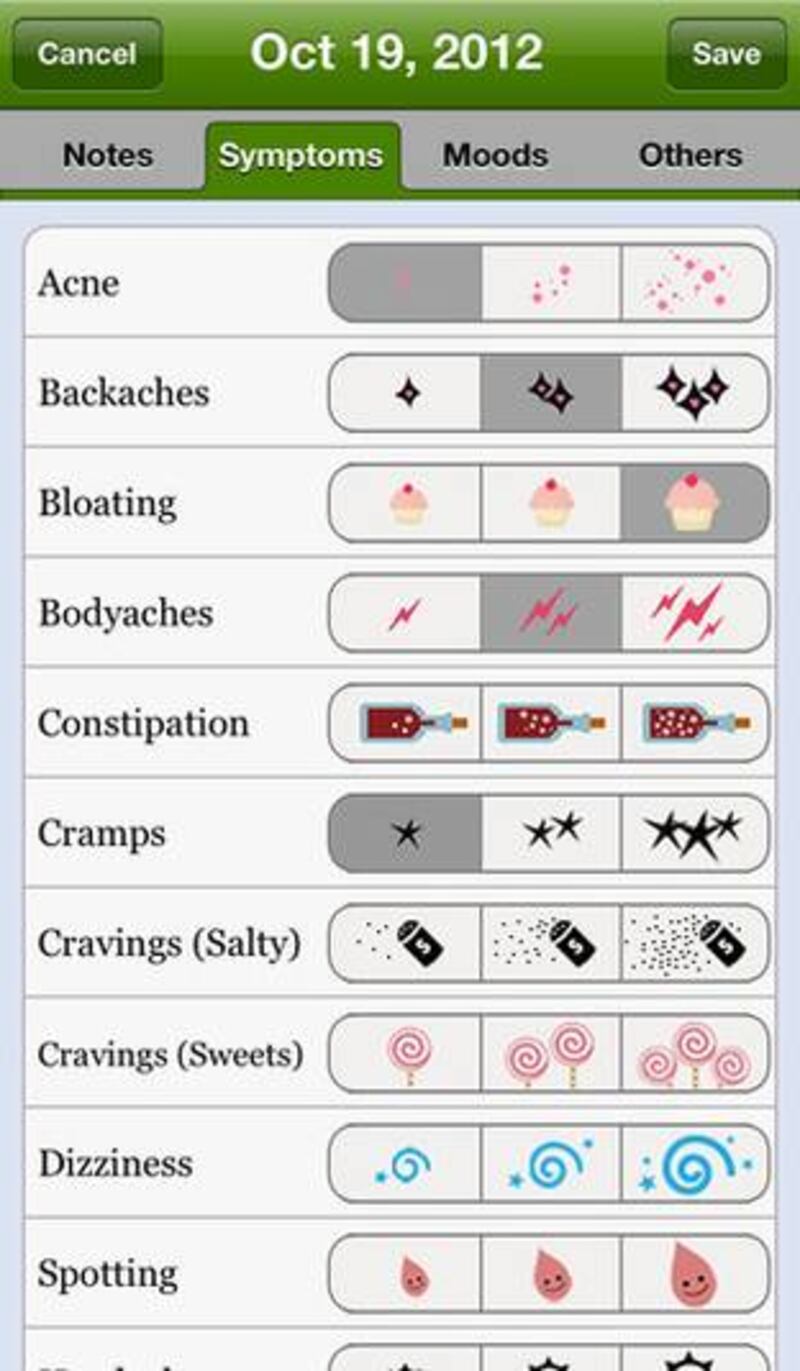Choose severe Bodyaches
The height and width of the screenshot is (1371, 800).
695,613
